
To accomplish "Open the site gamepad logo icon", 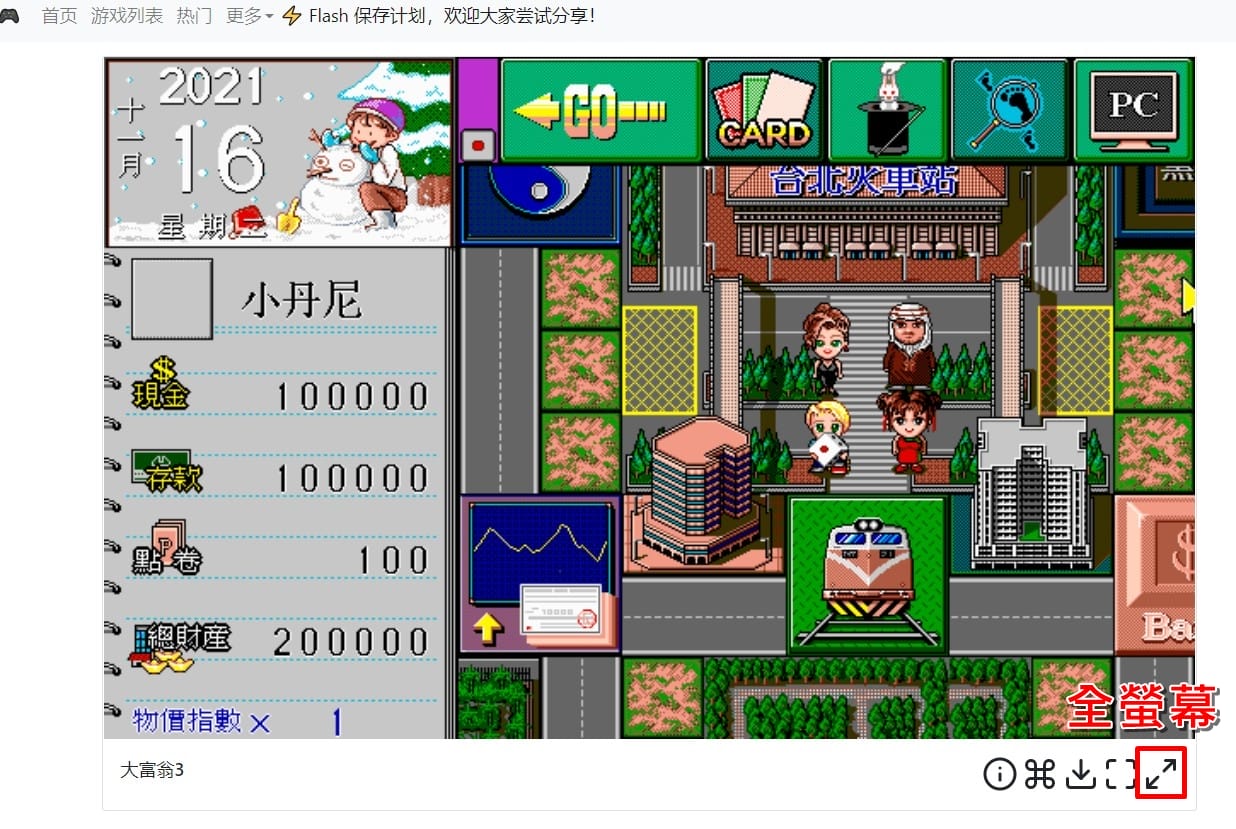I will (10, 16).
